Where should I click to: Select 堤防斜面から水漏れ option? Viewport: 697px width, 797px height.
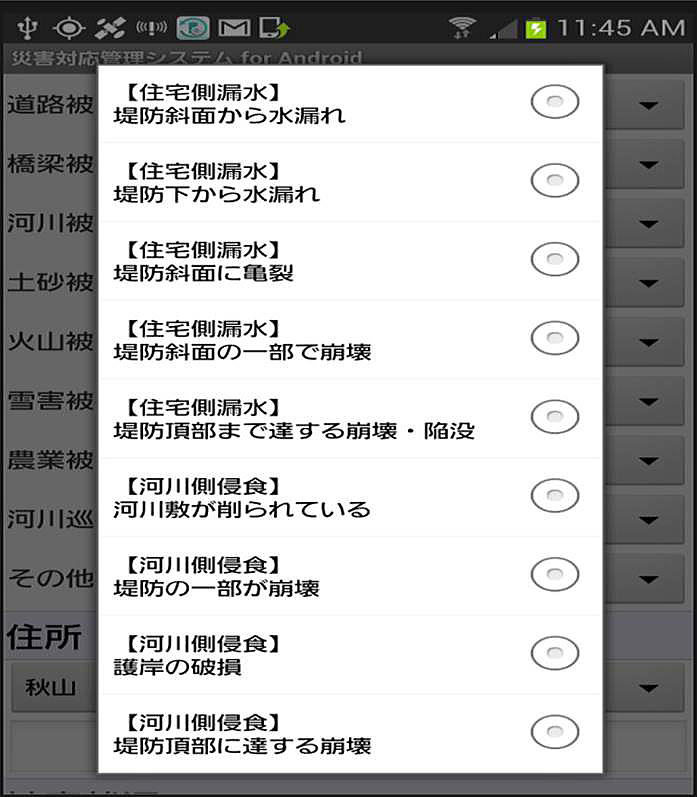554,102
